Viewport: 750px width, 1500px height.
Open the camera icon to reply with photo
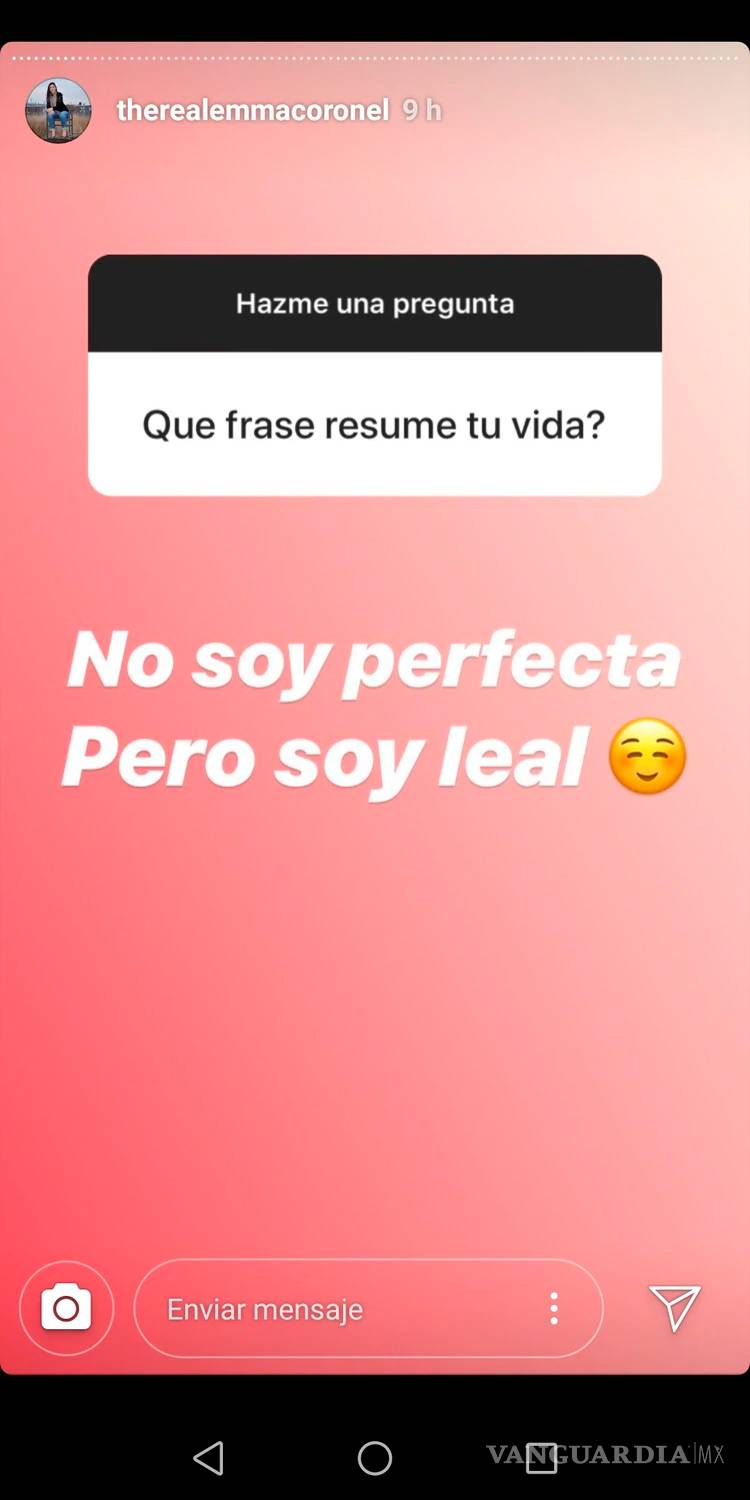(x=66, y=1307)
